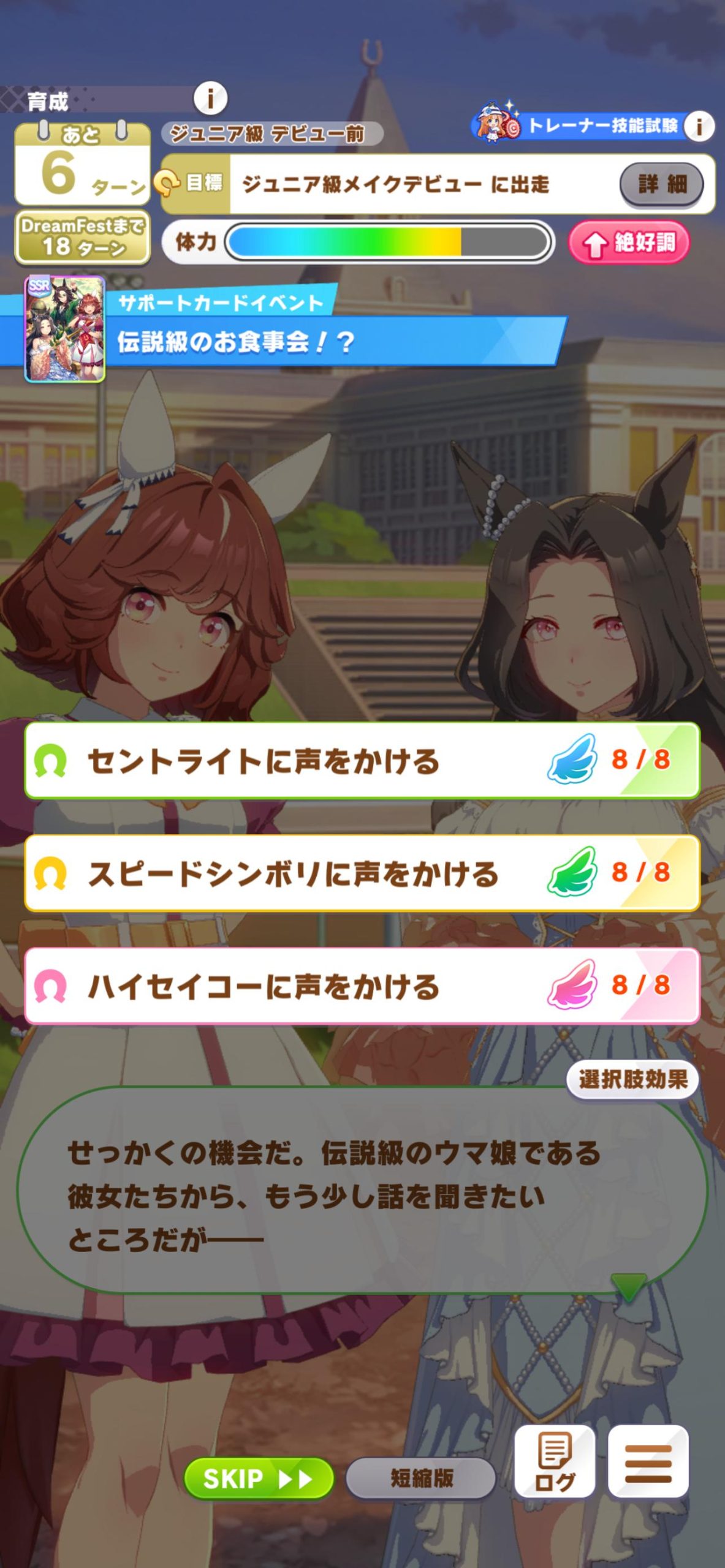Skip the event with SKIP button
The width and height of the screenshot is (725, 1568).
point(259,1479)
